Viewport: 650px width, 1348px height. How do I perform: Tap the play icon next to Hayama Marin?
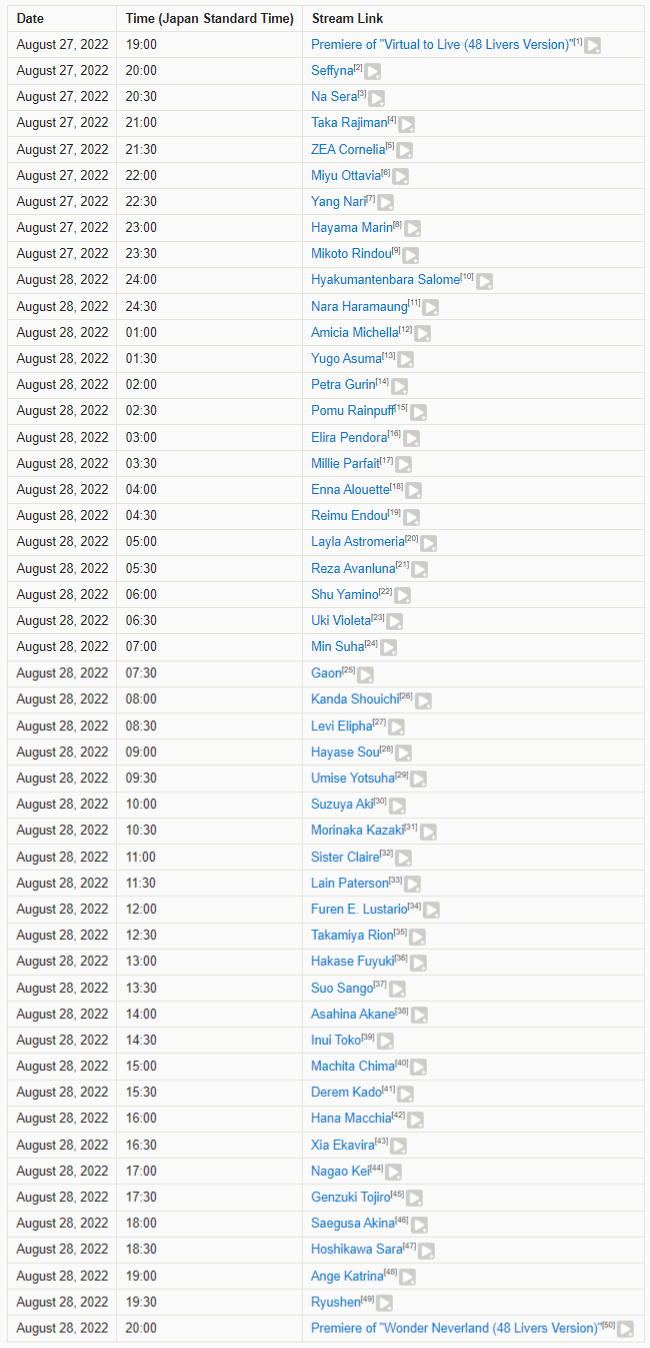412,228
